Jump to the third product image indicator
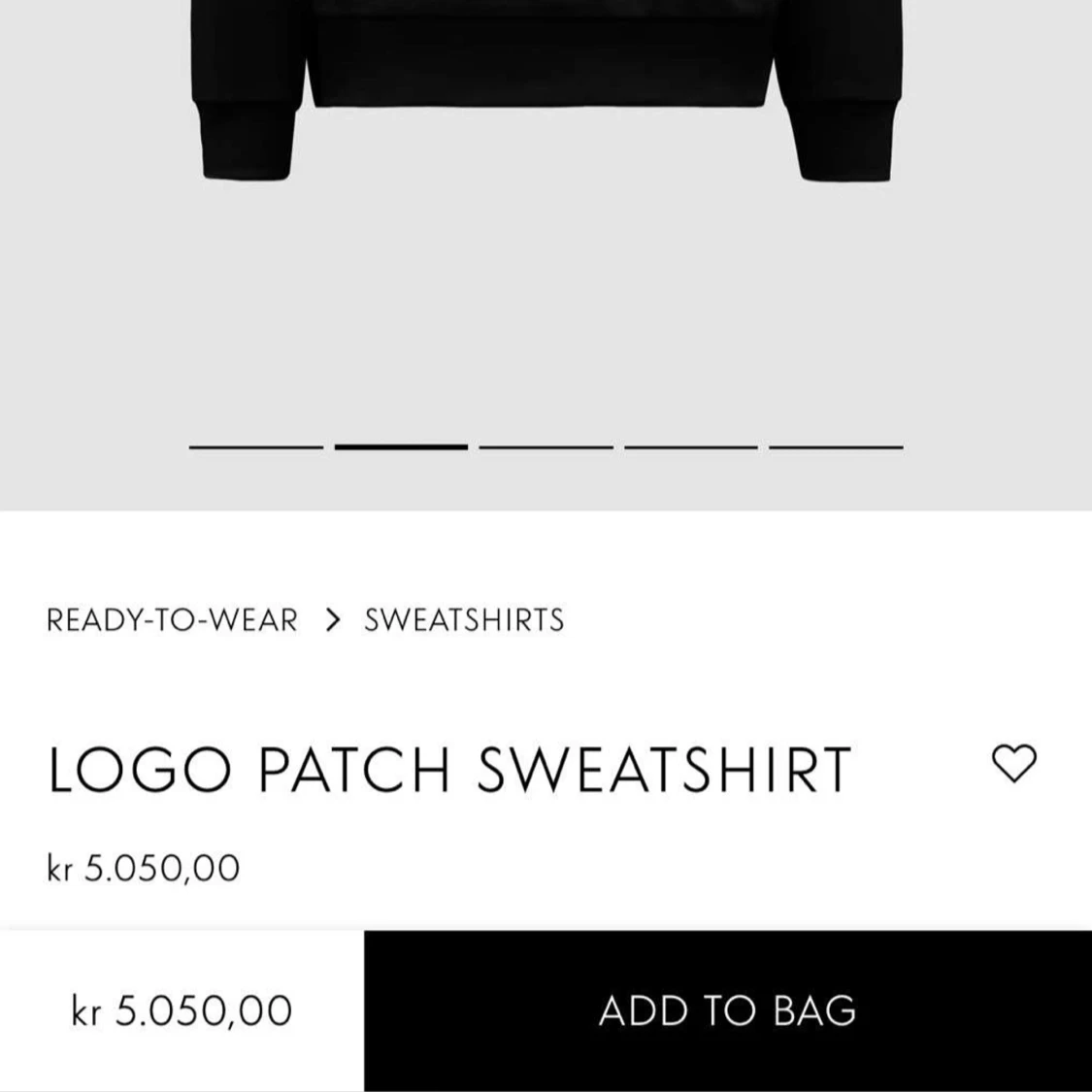The height and width of the screenshot is (1092, 1092). coord(546,447)
